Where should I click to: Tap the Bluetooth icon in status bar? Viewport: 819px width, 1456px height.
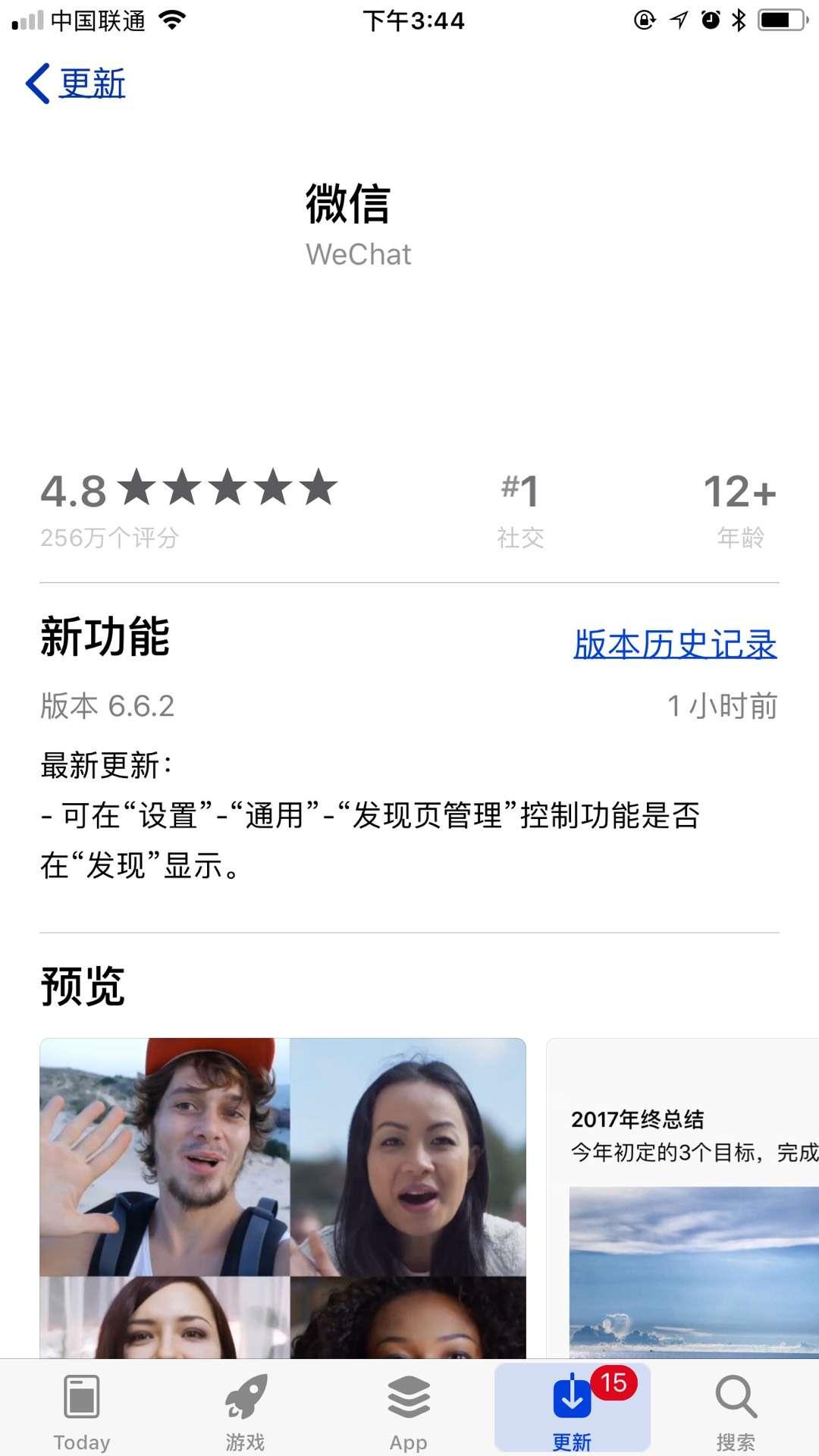738,20
